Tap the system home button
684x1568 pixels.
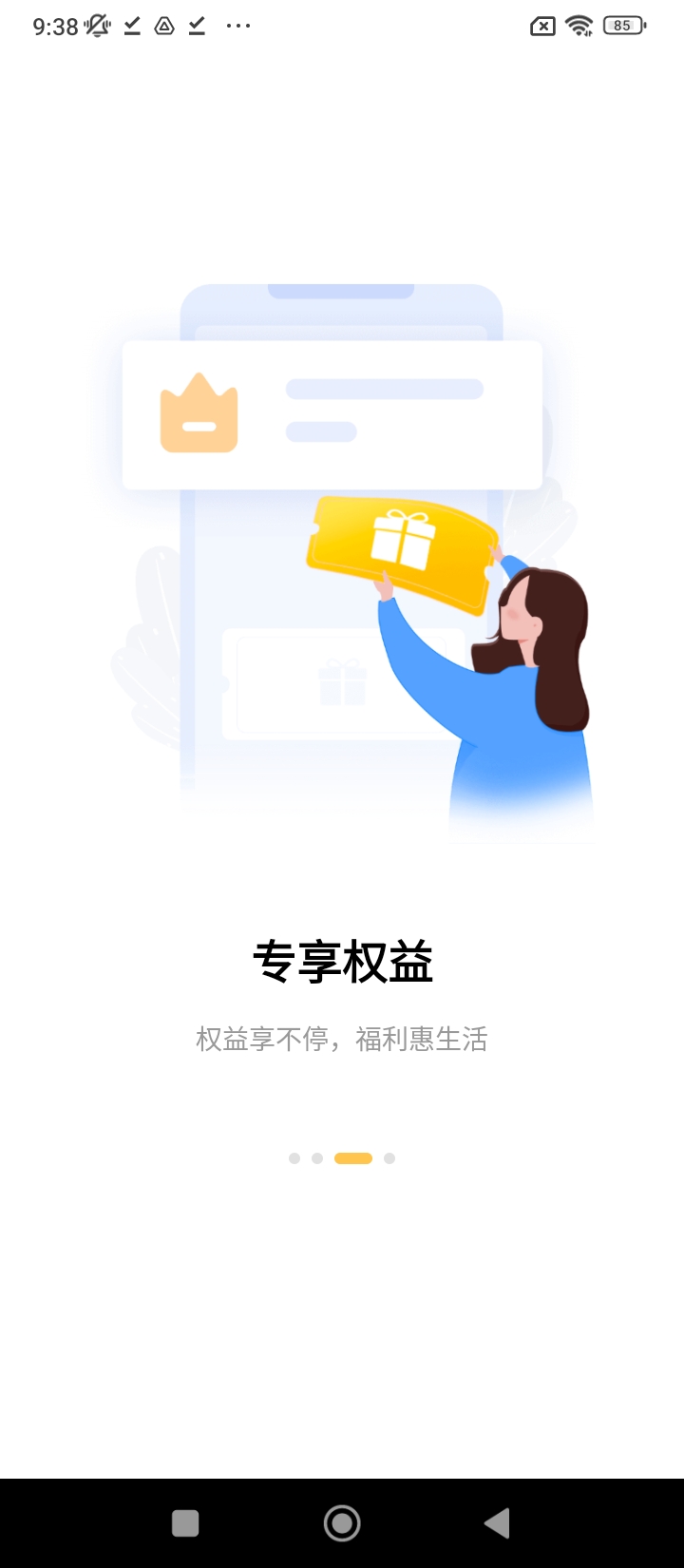342,1523
